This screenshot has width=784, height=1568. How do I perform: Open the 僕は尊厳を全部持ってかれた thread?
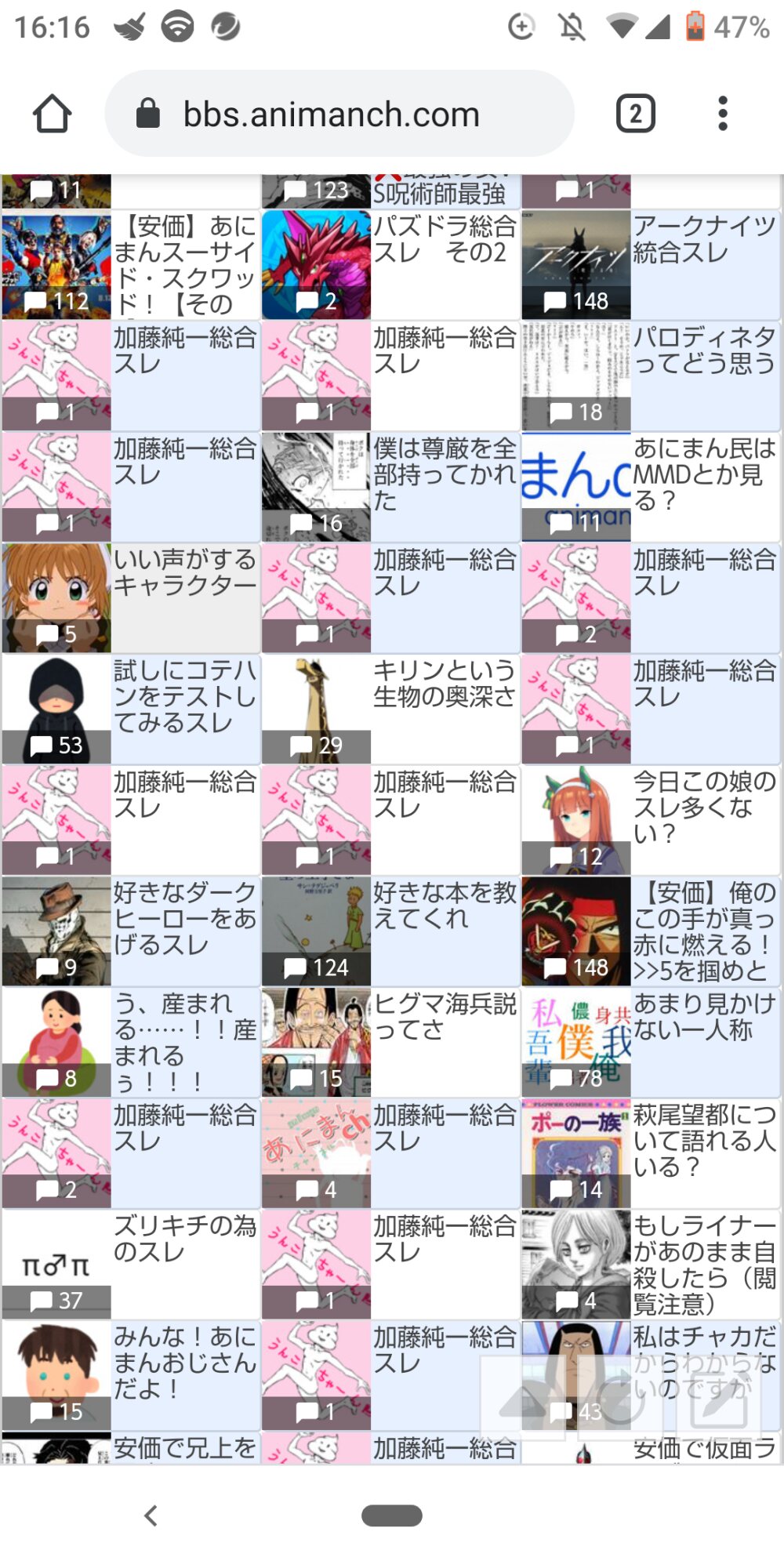click(391, 487)
